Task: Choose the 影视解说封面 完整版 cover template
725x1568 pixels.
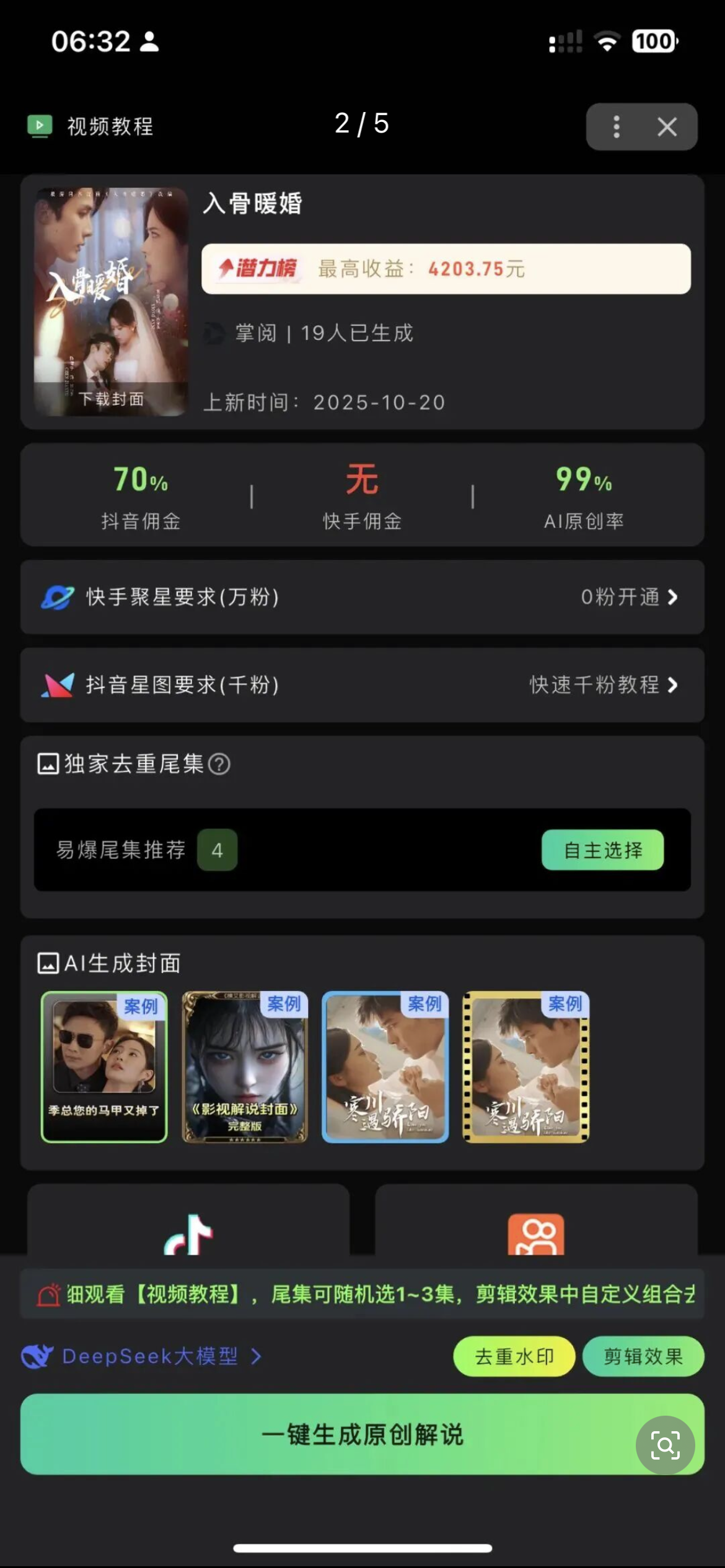Action: [245, 1066]
